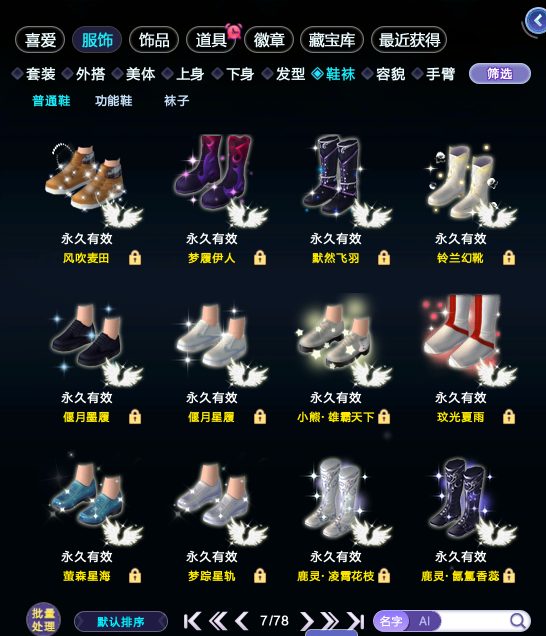Viewport: 546px width, 636px height.
Task: Tap the back arrow at top right
Action: (x=536, y=20)
